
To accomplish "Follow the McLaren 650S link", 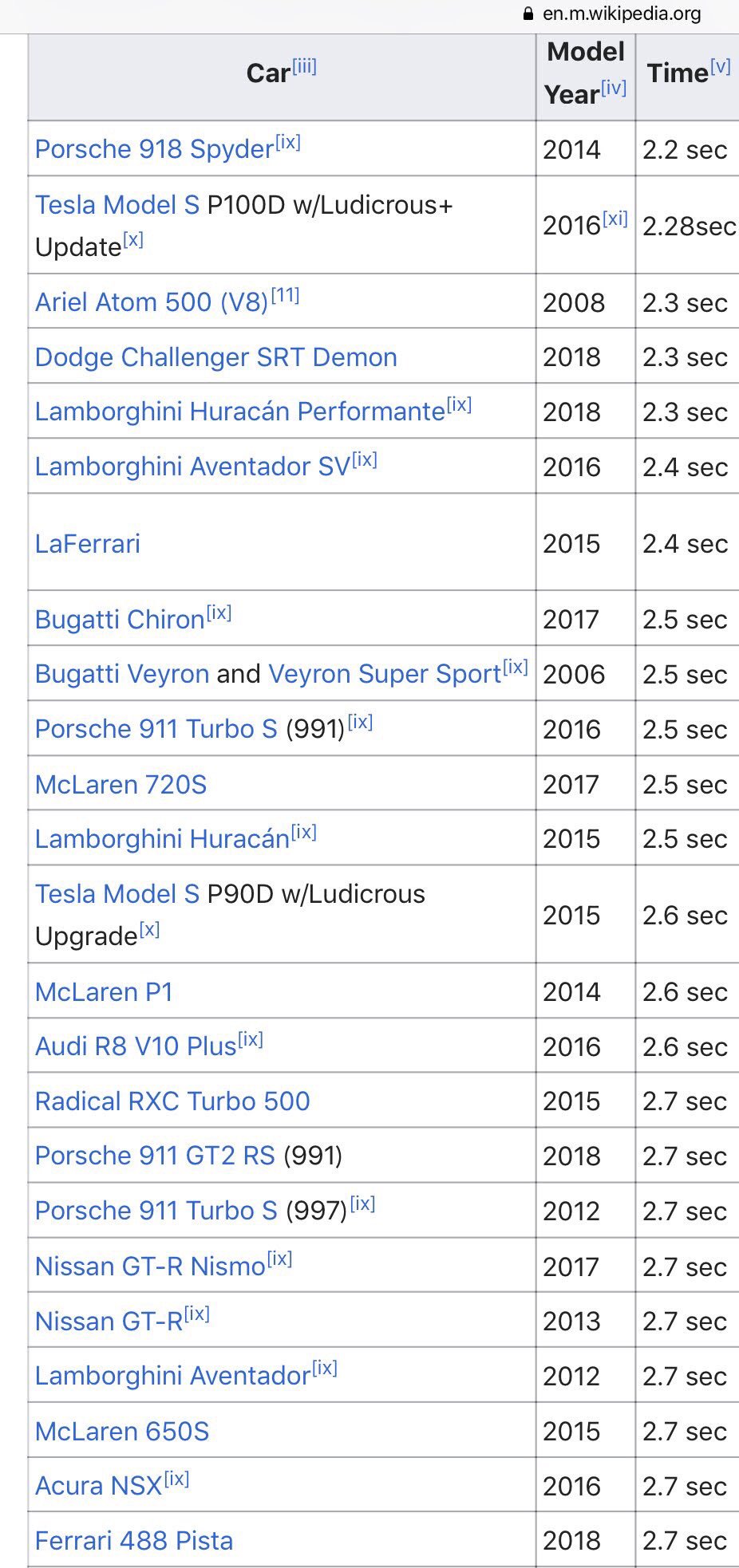I will coord(122,1432).
